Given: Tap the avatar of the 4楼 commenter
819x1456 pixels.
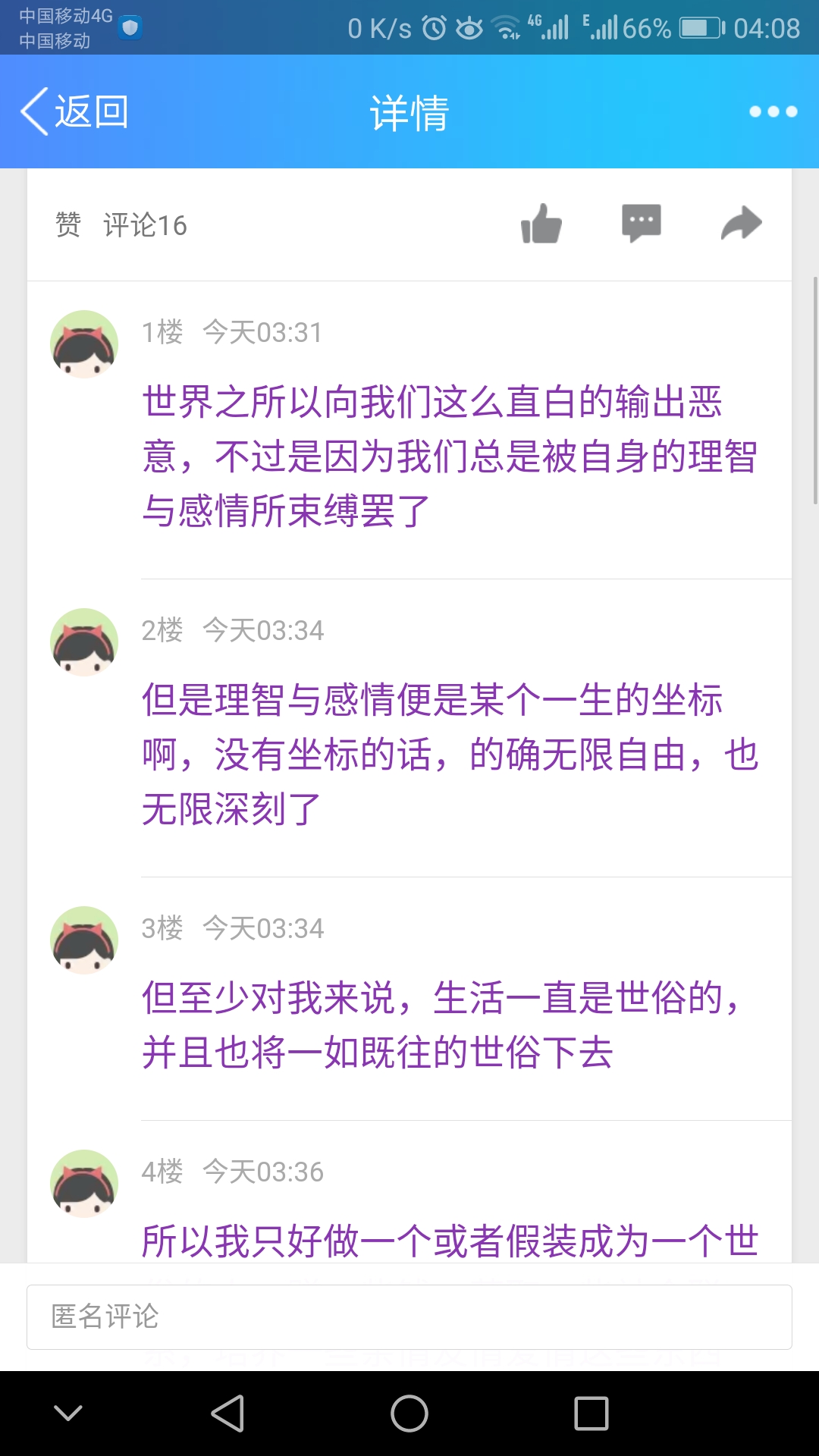Looking at the screenshot, I should pyautogui.click(x=84, y=1183).
